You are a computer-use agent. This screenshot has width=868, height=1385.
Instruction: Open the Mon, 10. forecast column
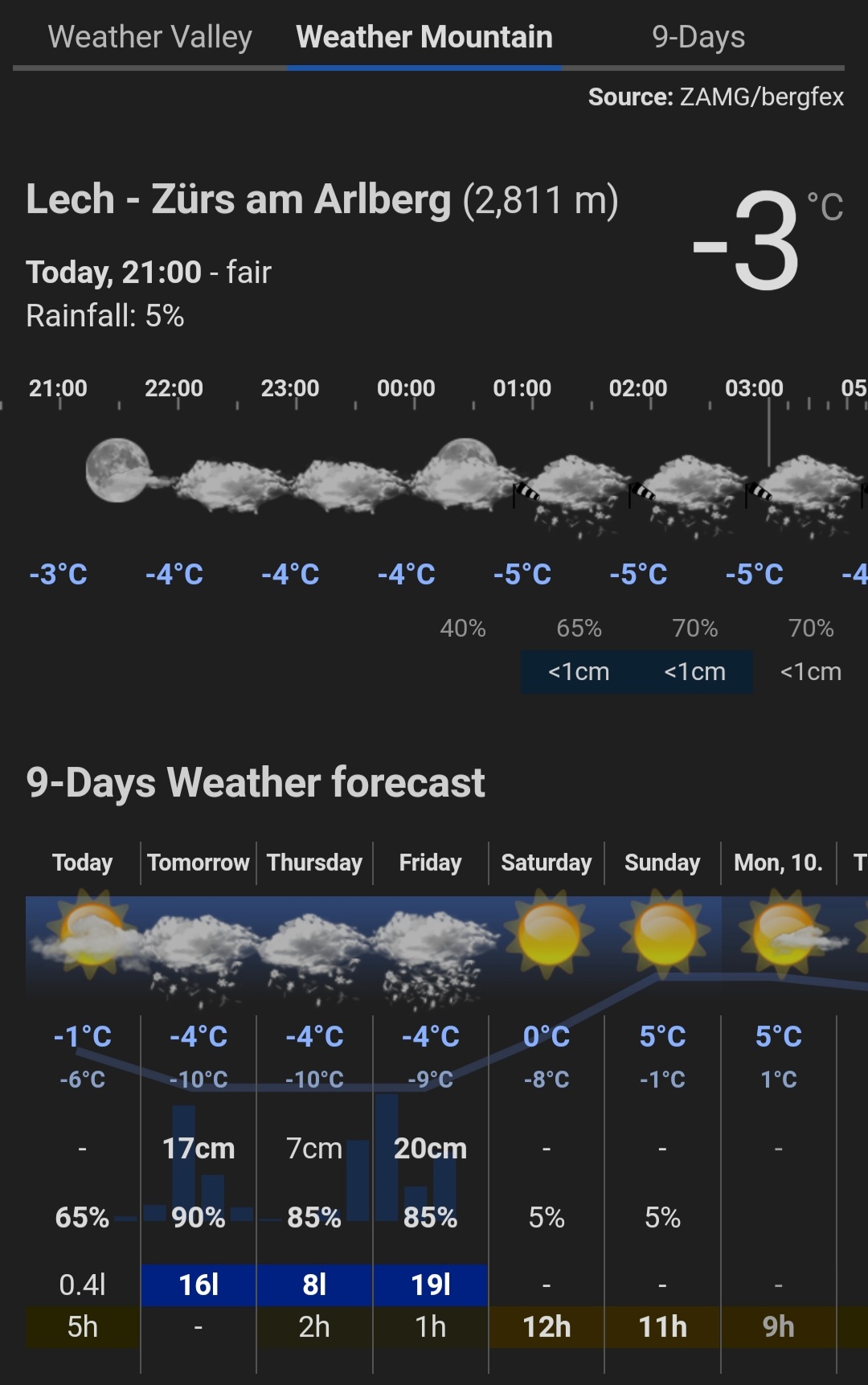click(x=778, y=863)
